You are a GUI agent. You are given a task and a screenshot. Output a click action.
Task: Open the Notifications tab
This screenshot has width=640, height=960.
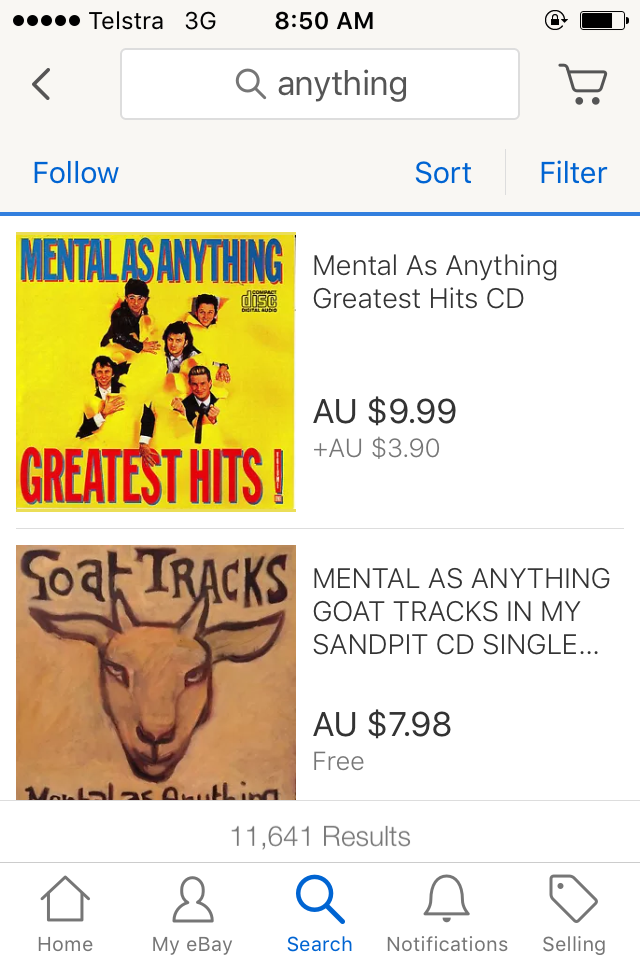(447, 913)
